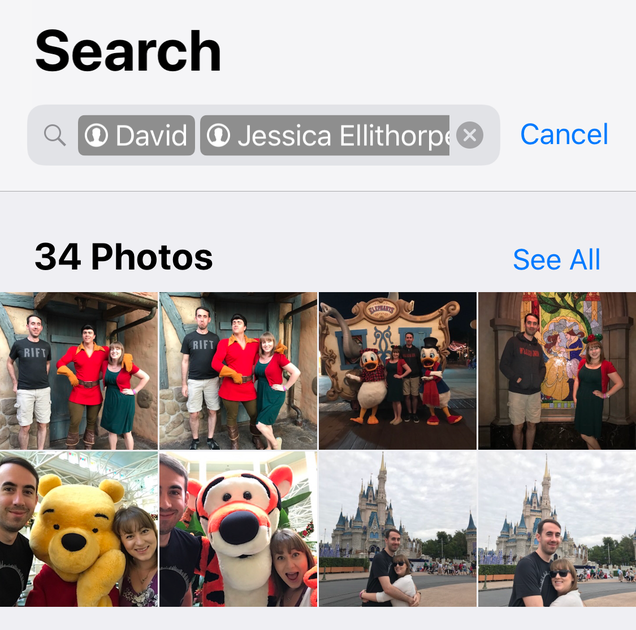Cancel the search
The image size is (636, 630).
pyautogui.click(x=564, y=135)
